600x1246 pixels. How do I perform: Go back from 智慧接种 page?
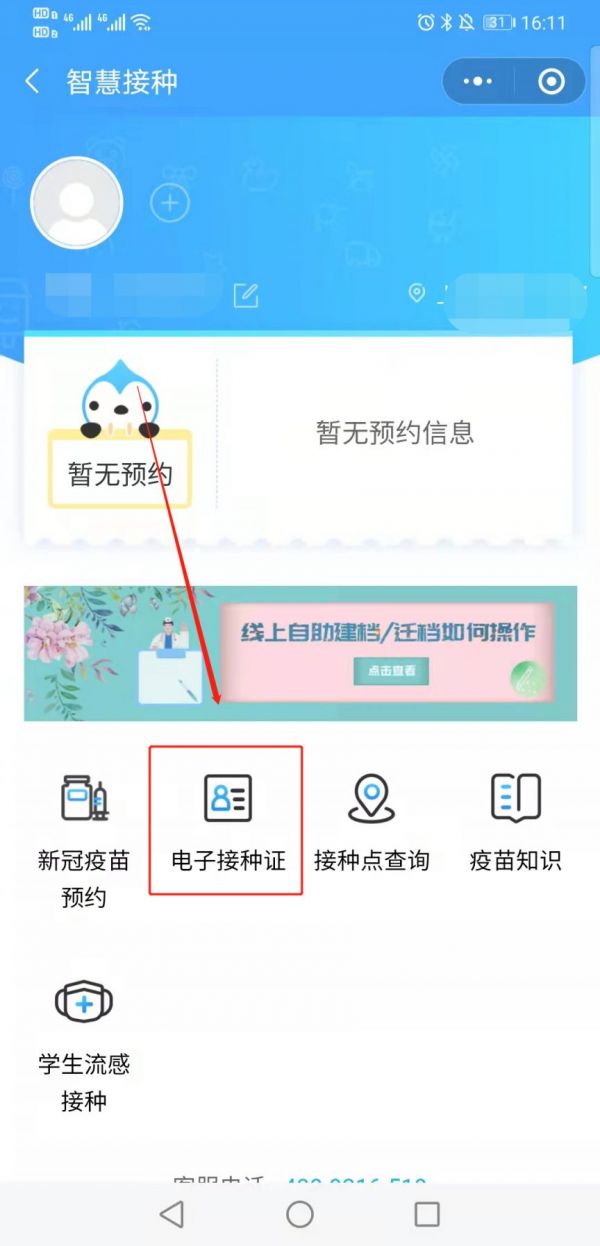(32, 82)
